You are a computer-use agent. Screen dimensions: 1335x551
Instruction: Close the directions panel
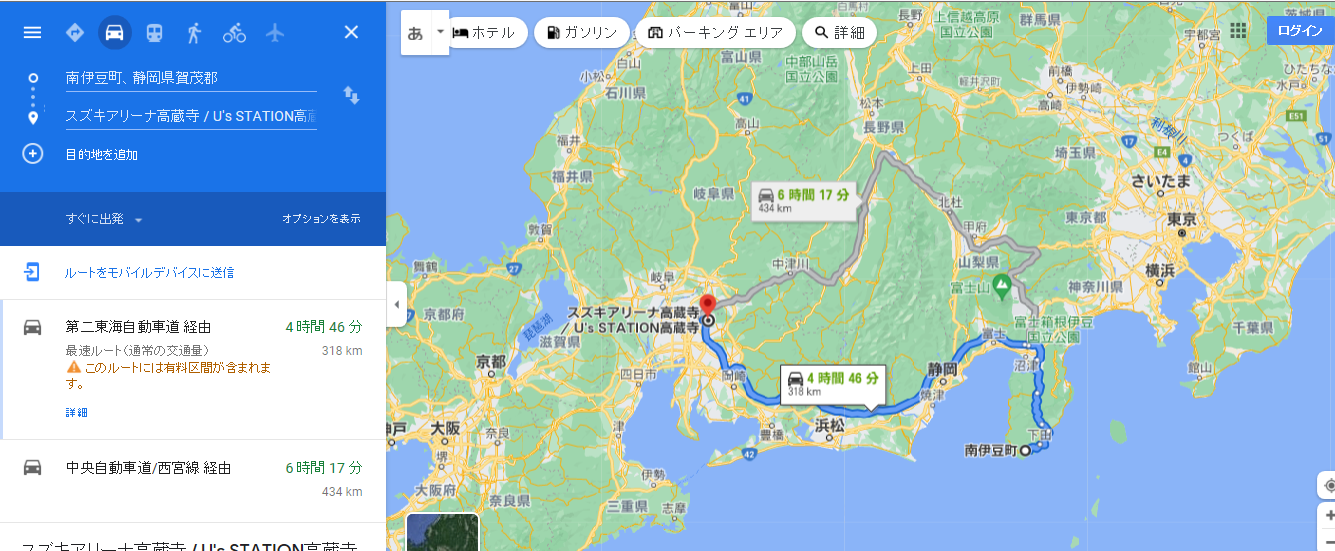pyautogui.click(x=351, y=32)
